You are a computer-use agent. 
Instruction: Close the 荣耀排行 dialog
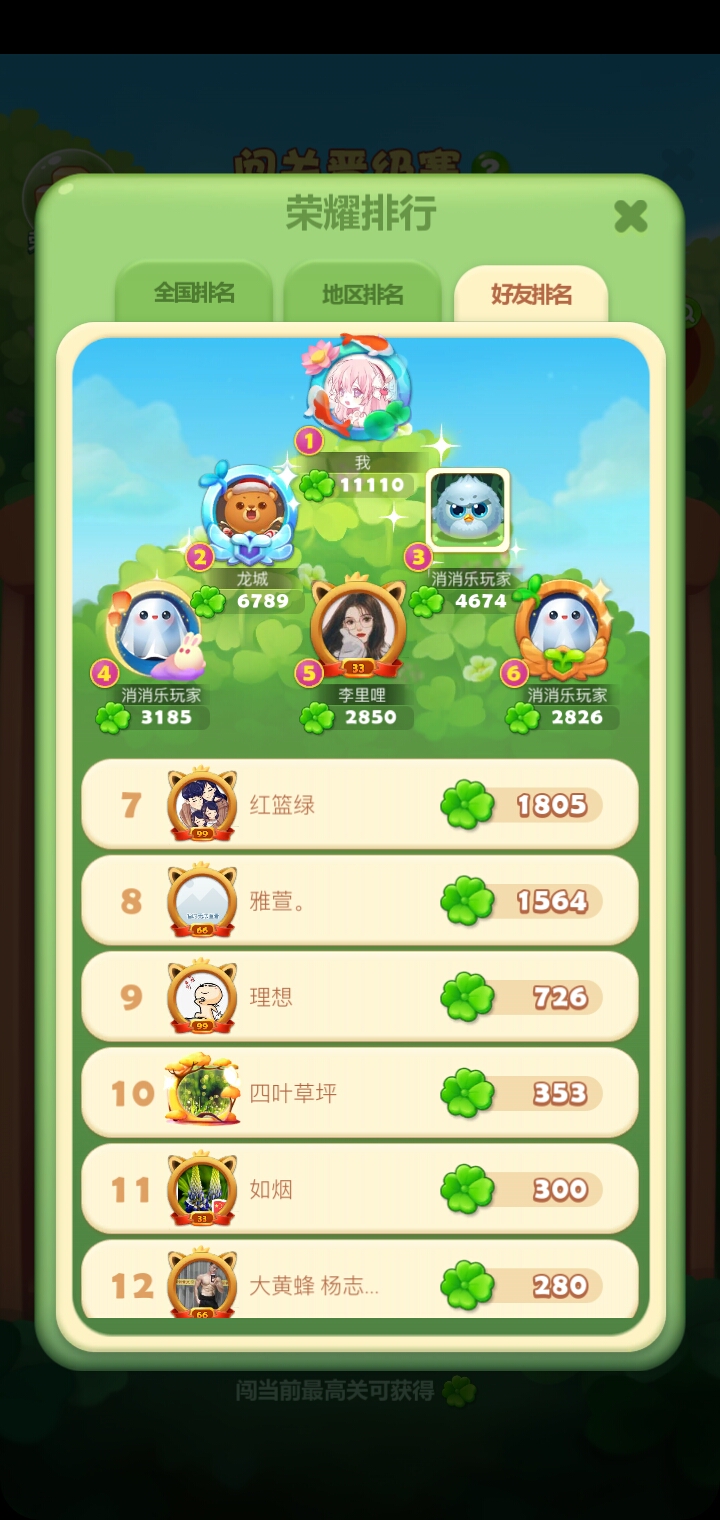click(x=630, y=215)
